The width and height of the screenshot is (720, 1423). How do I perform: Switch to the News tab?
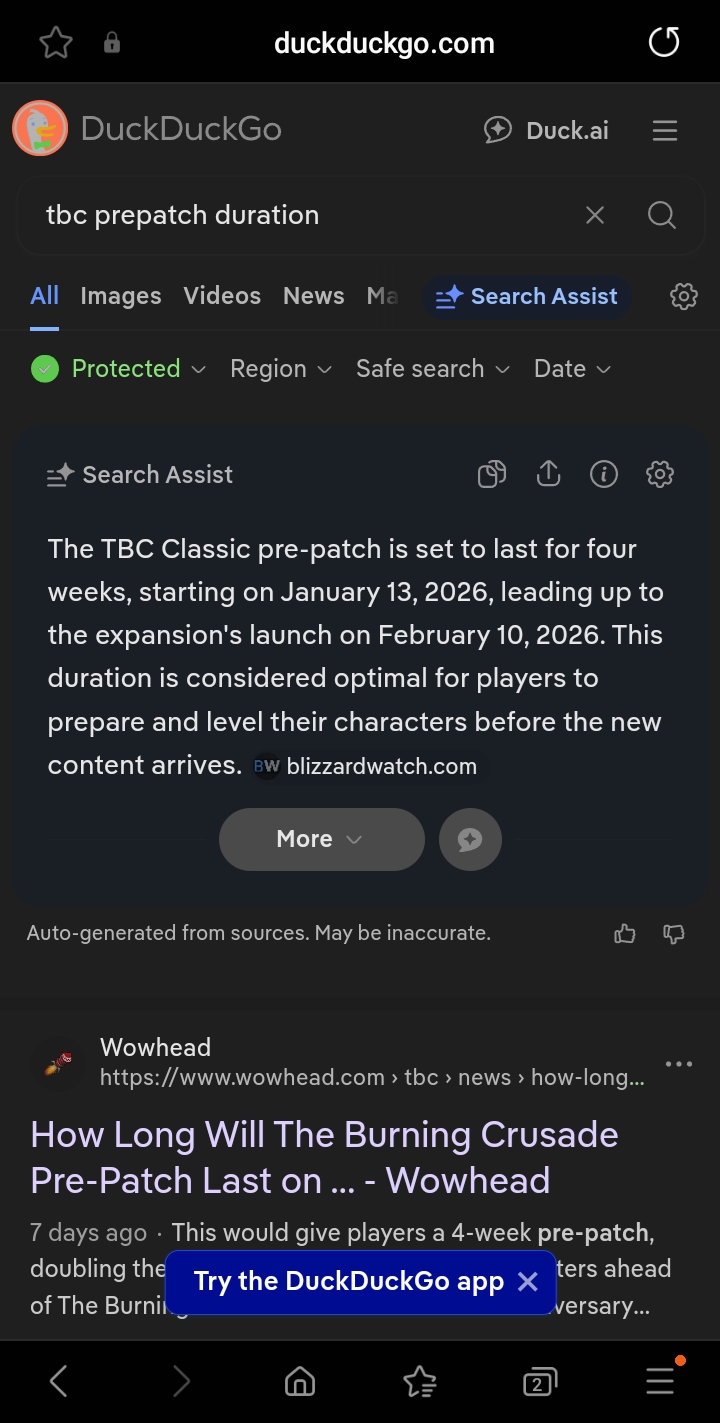[x=313, y=296]
